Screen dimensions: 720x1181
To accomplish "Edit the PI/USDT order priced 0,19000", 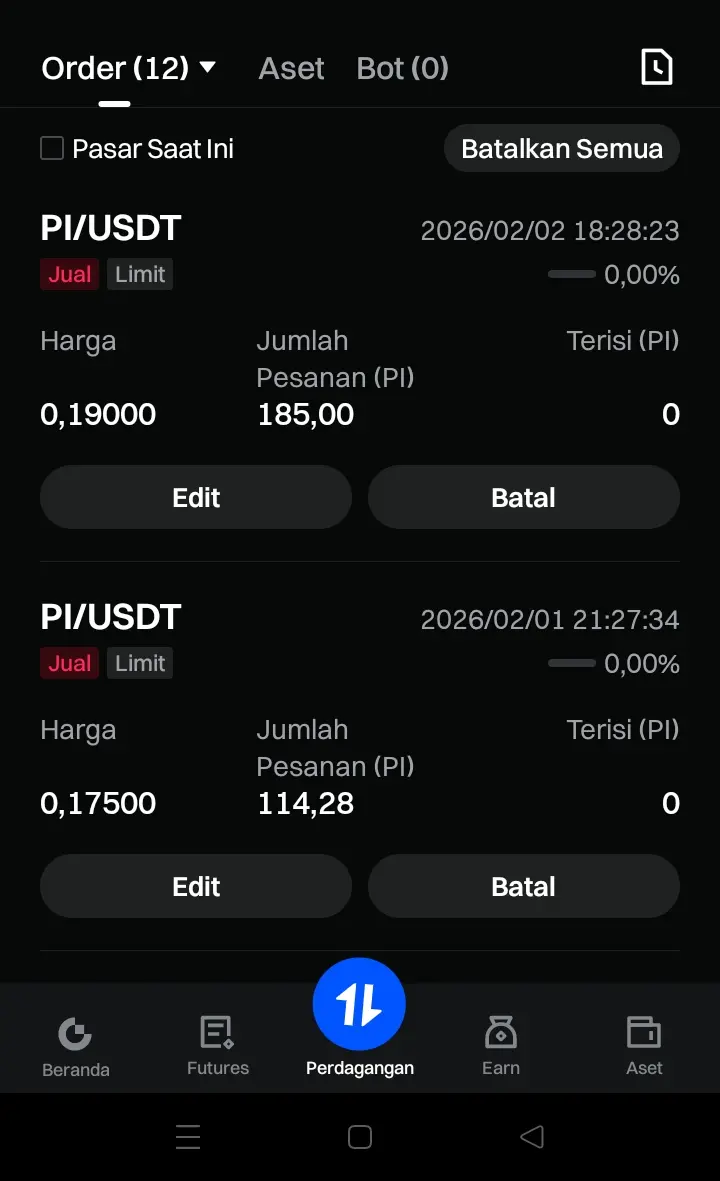I will coord(196,497).
